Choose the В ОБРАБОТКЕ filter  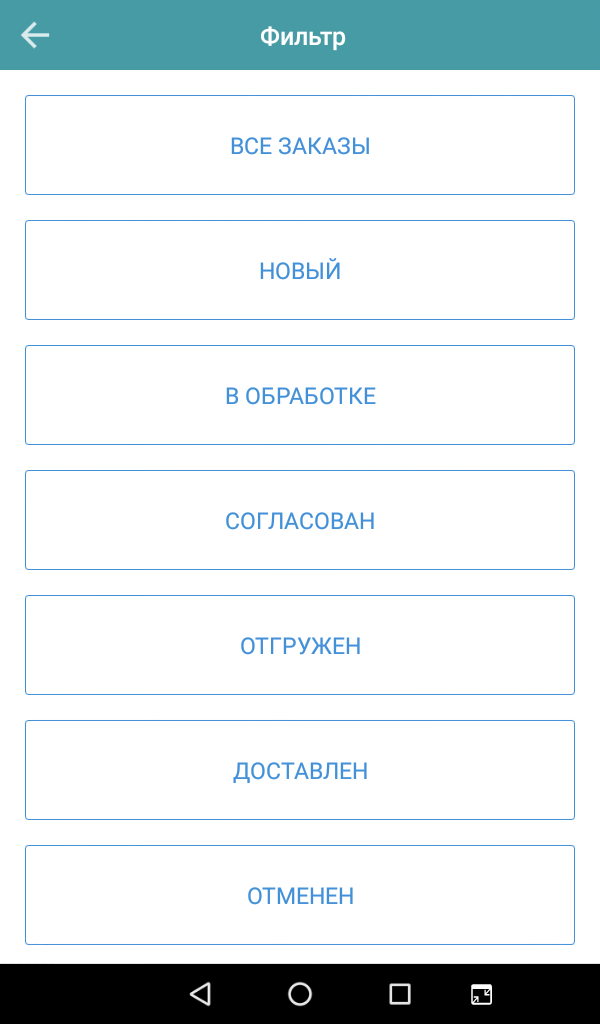pos(300,395)
